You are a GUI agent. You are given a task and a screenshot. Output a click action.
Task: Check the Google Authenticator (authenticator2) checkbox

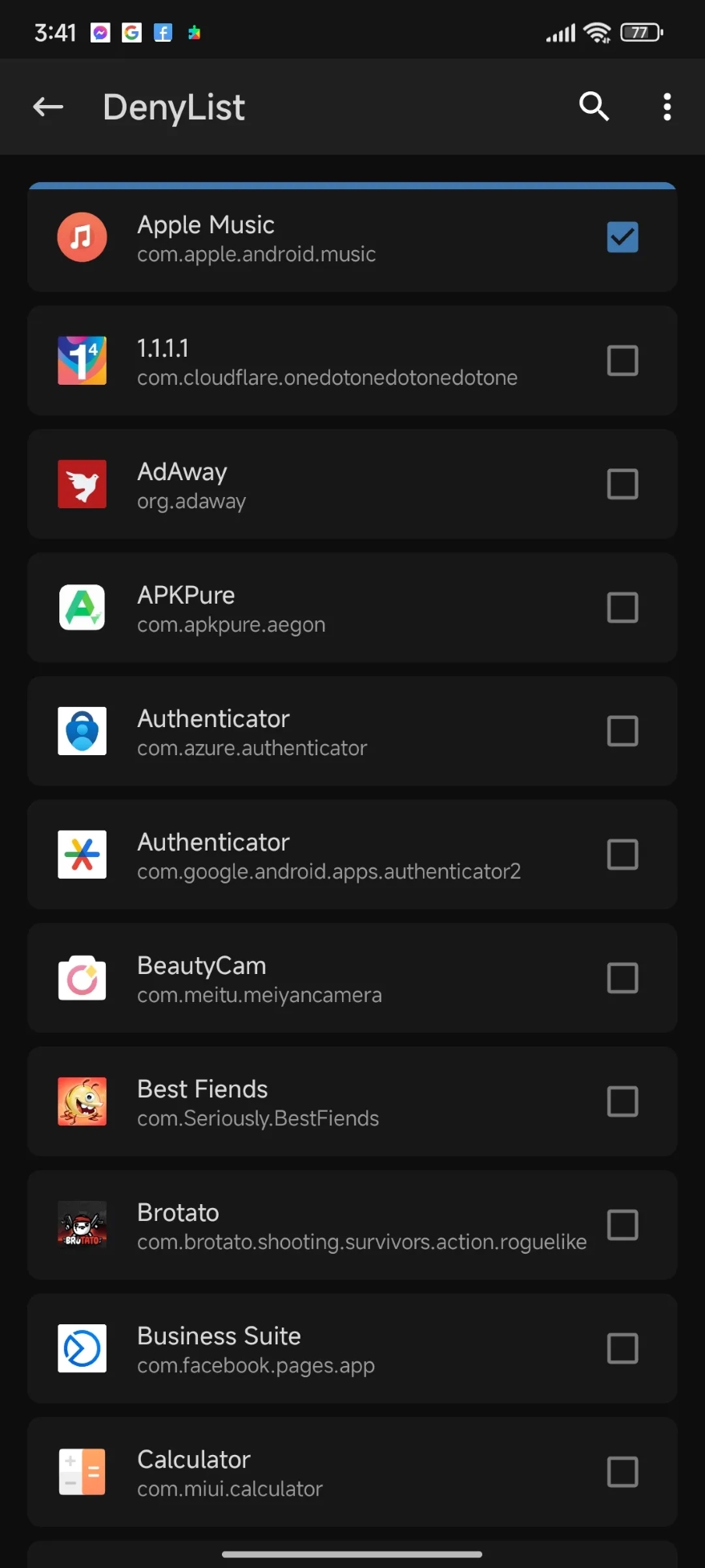click(622, 855)
